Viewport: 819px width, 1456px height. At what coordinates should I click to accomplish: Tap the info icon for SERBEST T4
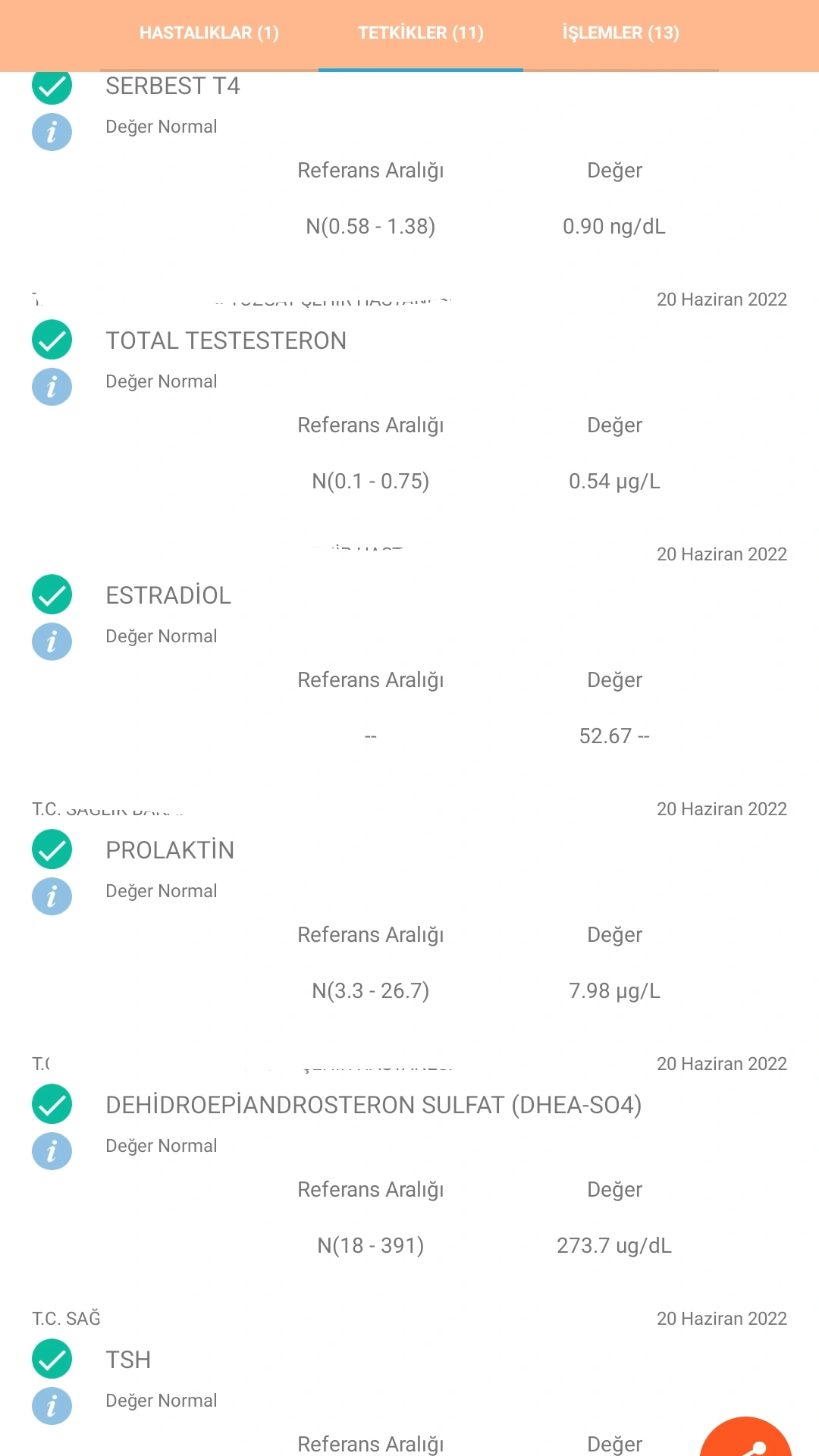[52, 133]
